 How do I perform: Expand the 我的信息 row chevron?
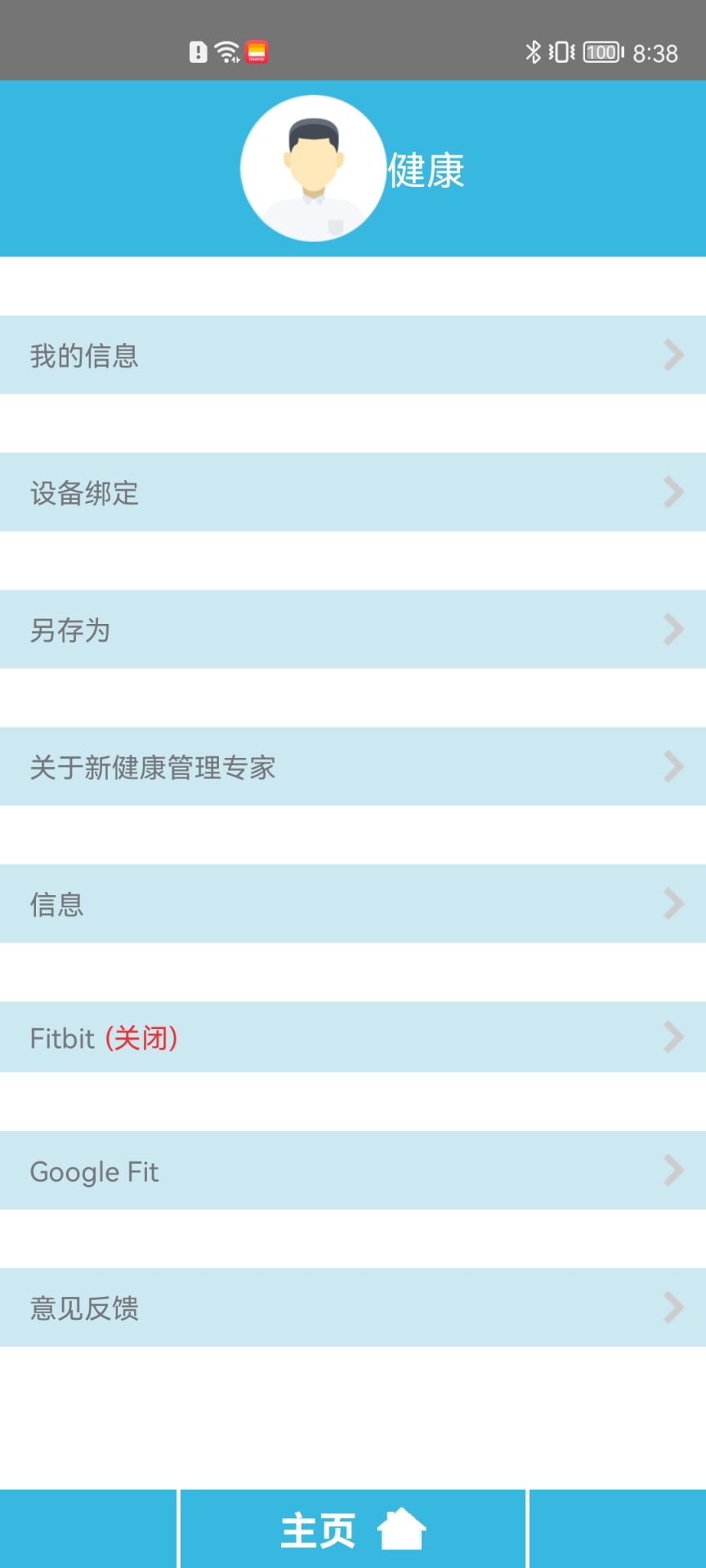(672, 354)
